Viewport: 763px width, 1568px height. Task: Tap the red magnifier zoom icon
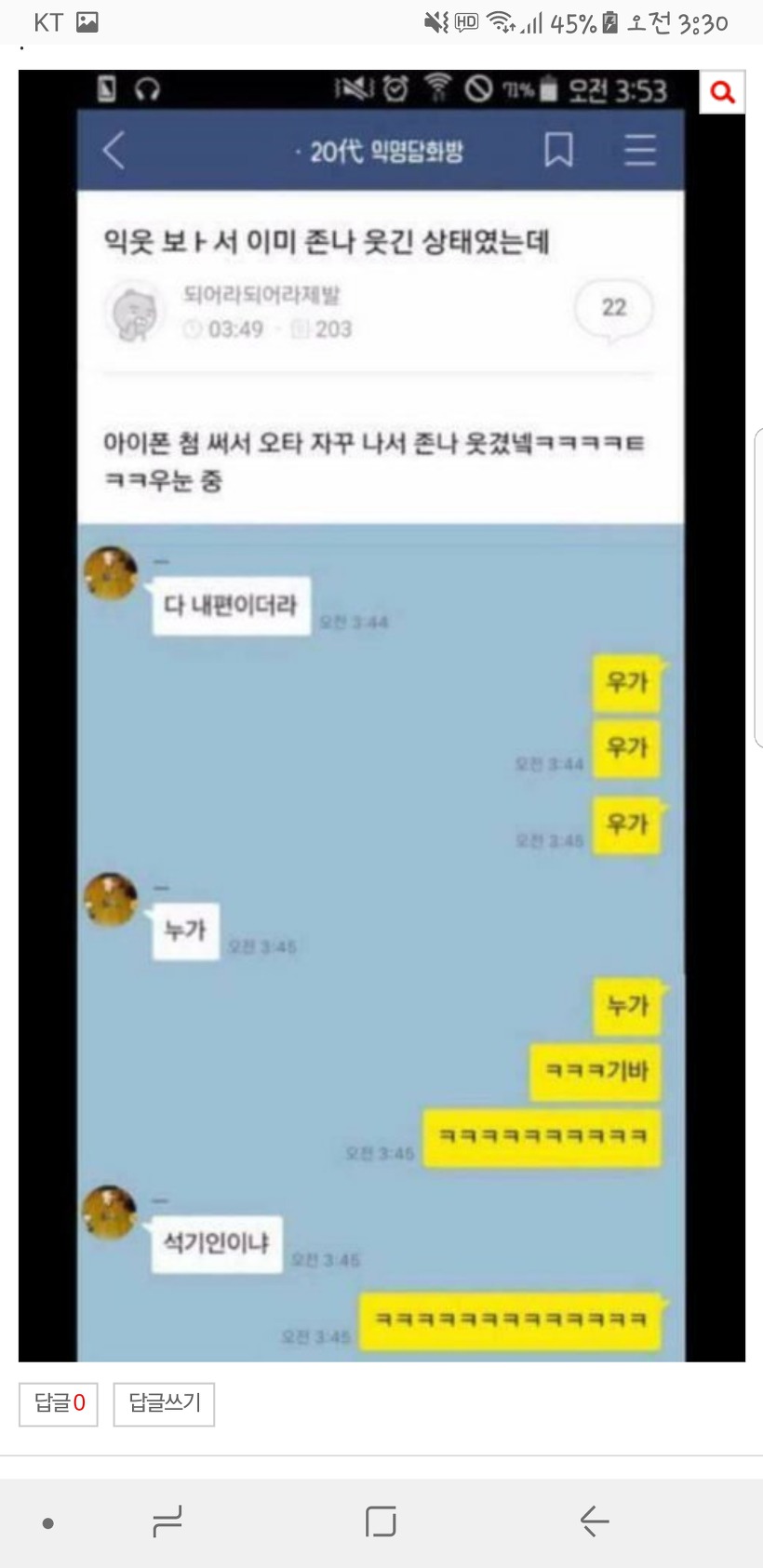click(x=722, y=91)
